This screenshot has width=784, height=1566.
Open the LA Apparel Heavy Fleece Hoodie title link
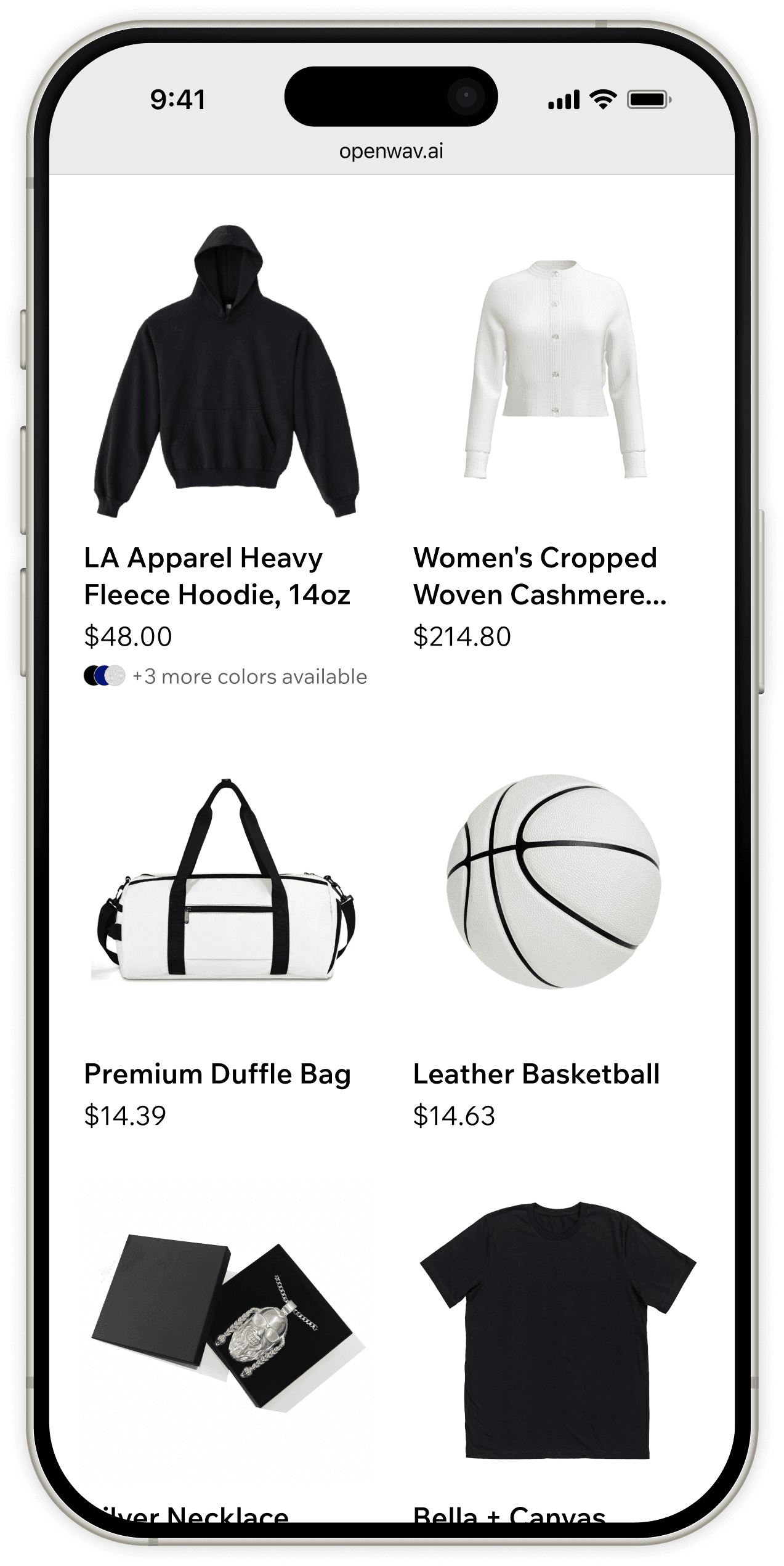[219, 577]
